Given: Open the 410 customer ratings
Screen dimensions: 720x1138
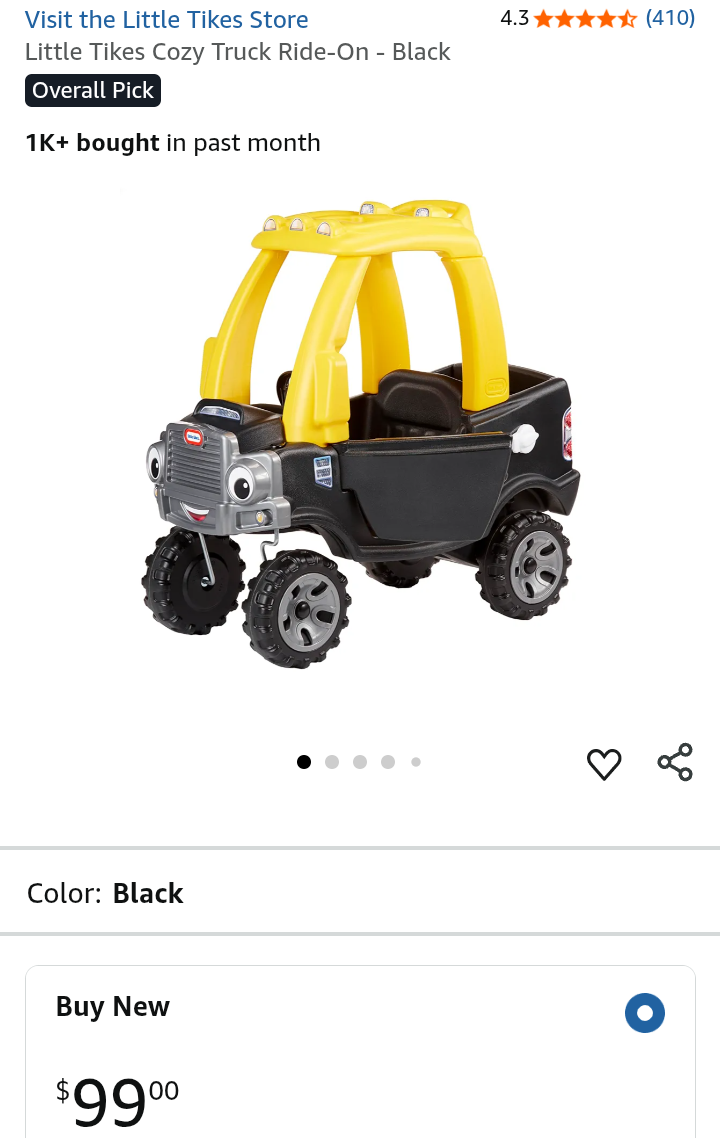Looking at the screenshot, I should tap(670, 18).
